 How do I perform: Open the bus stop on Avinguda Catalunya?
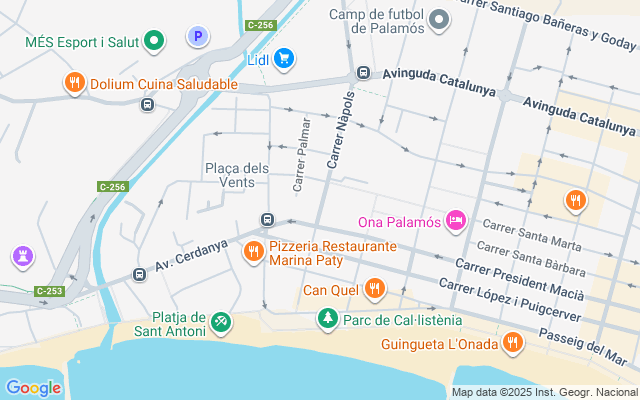364,73
